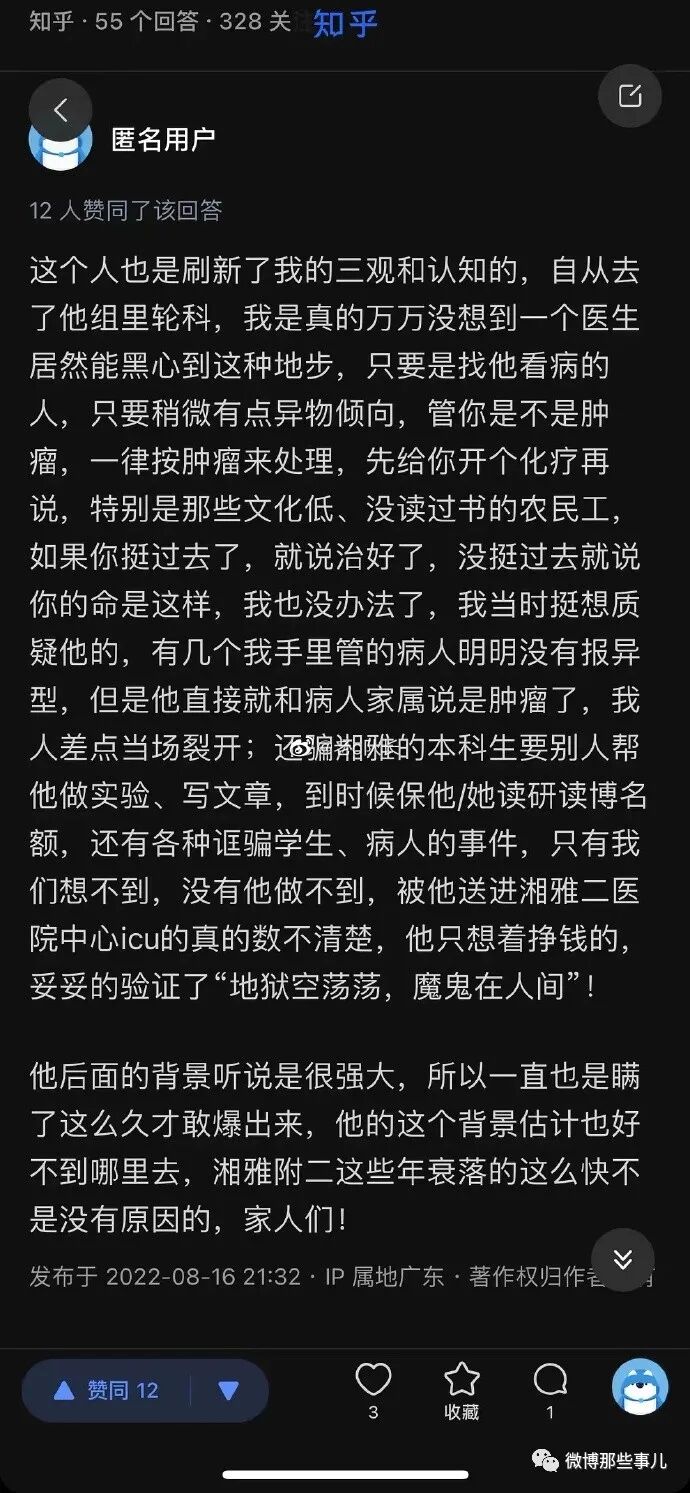Open the comments bubble
The height and width of the screenshot is (1493, 690).
(550, 1389)
